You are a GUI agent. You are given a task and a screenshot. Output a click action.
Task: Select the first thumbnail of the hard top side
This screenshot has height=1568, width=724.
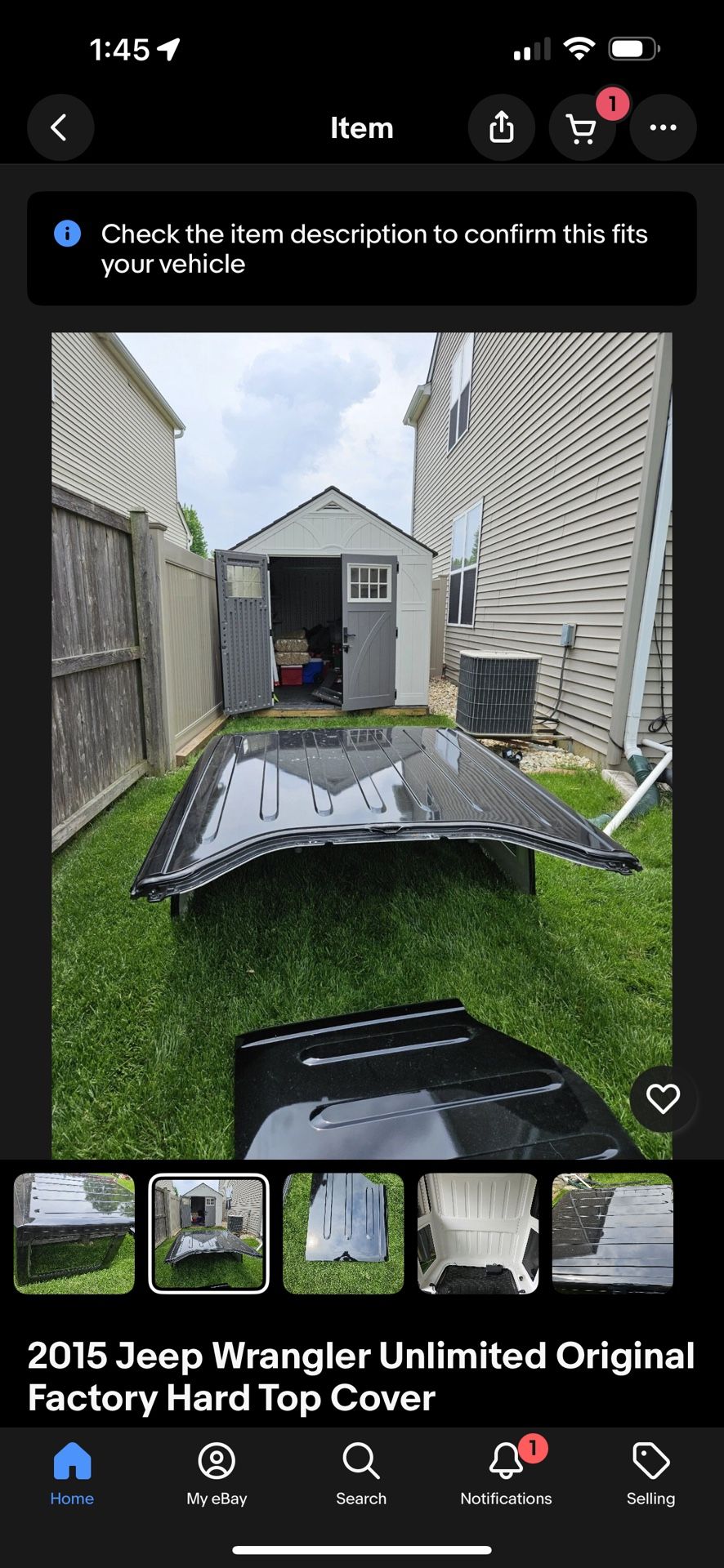[x=74, y=1233]
